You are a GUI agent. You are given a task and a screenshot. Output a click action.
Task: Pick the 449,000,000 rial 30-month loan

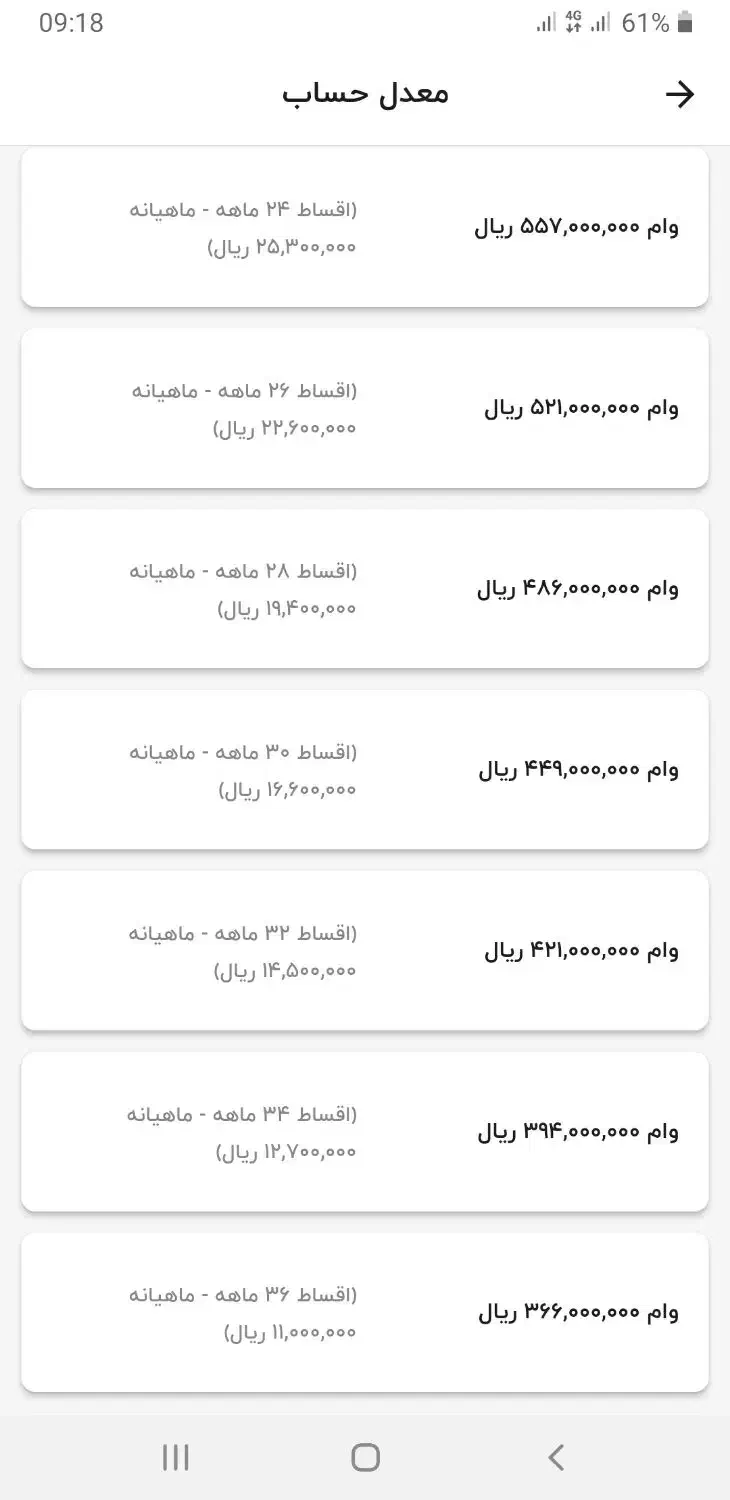365,770
